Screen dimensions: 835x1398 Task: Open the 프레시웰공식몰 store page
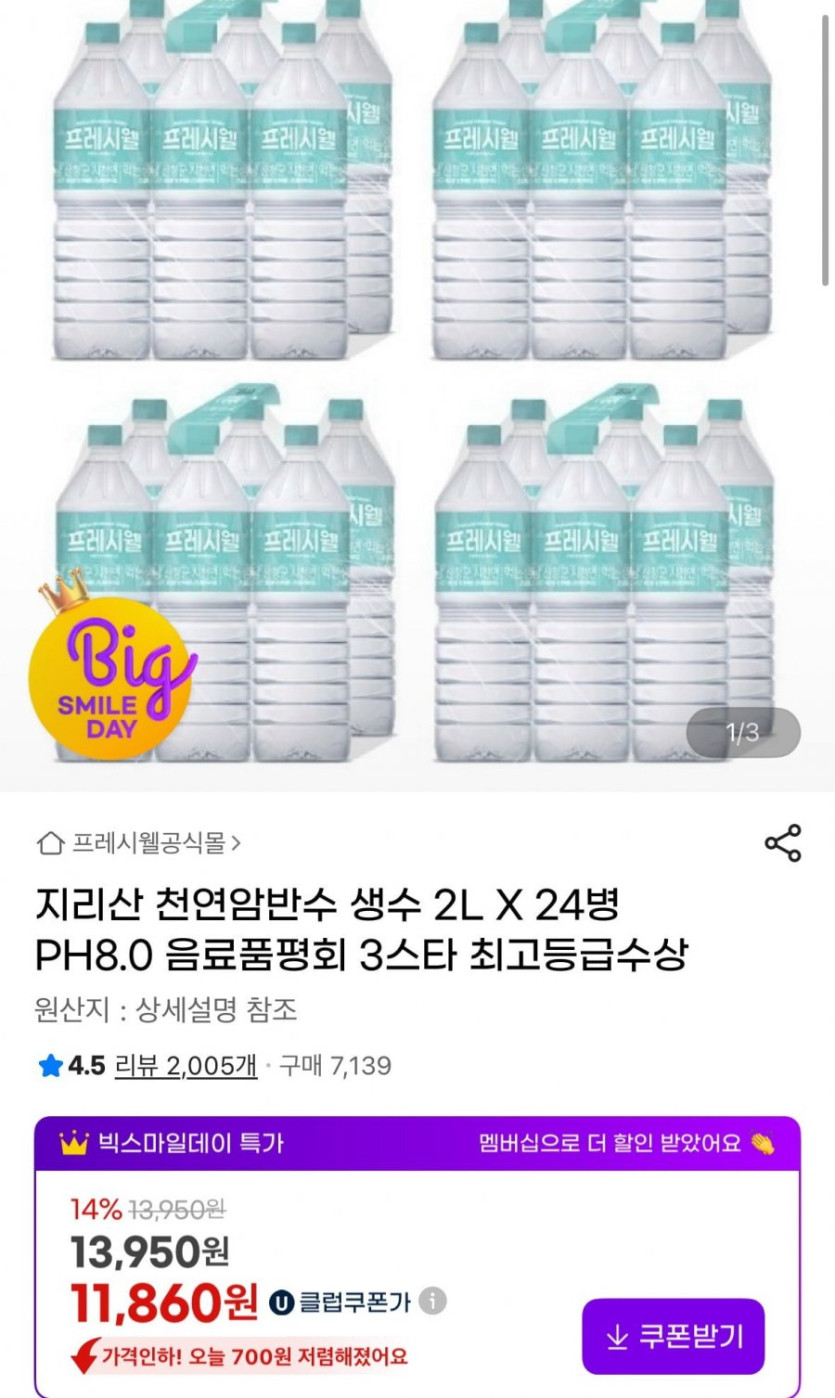tap(140, 843)
